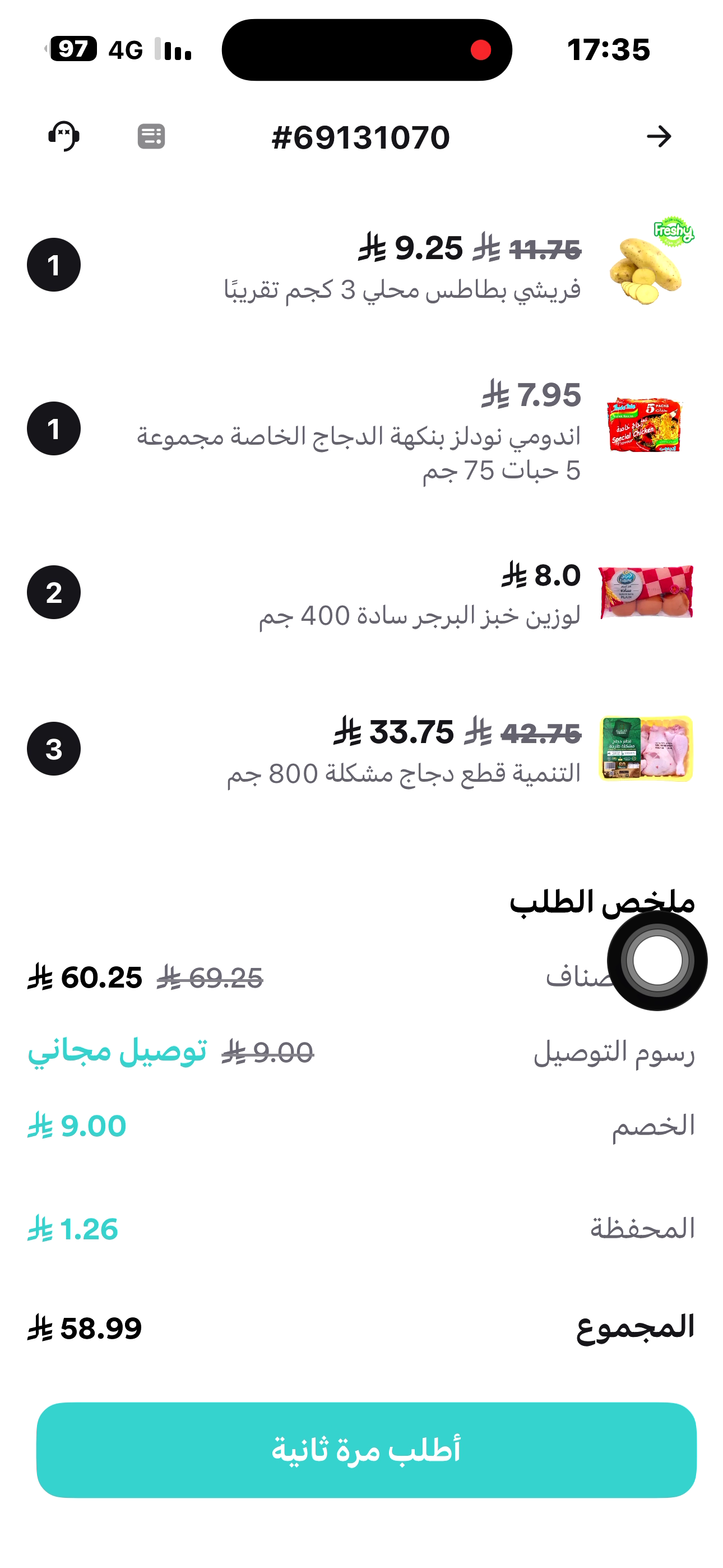Go back using the arrow icon

click(x=659, y=136)
